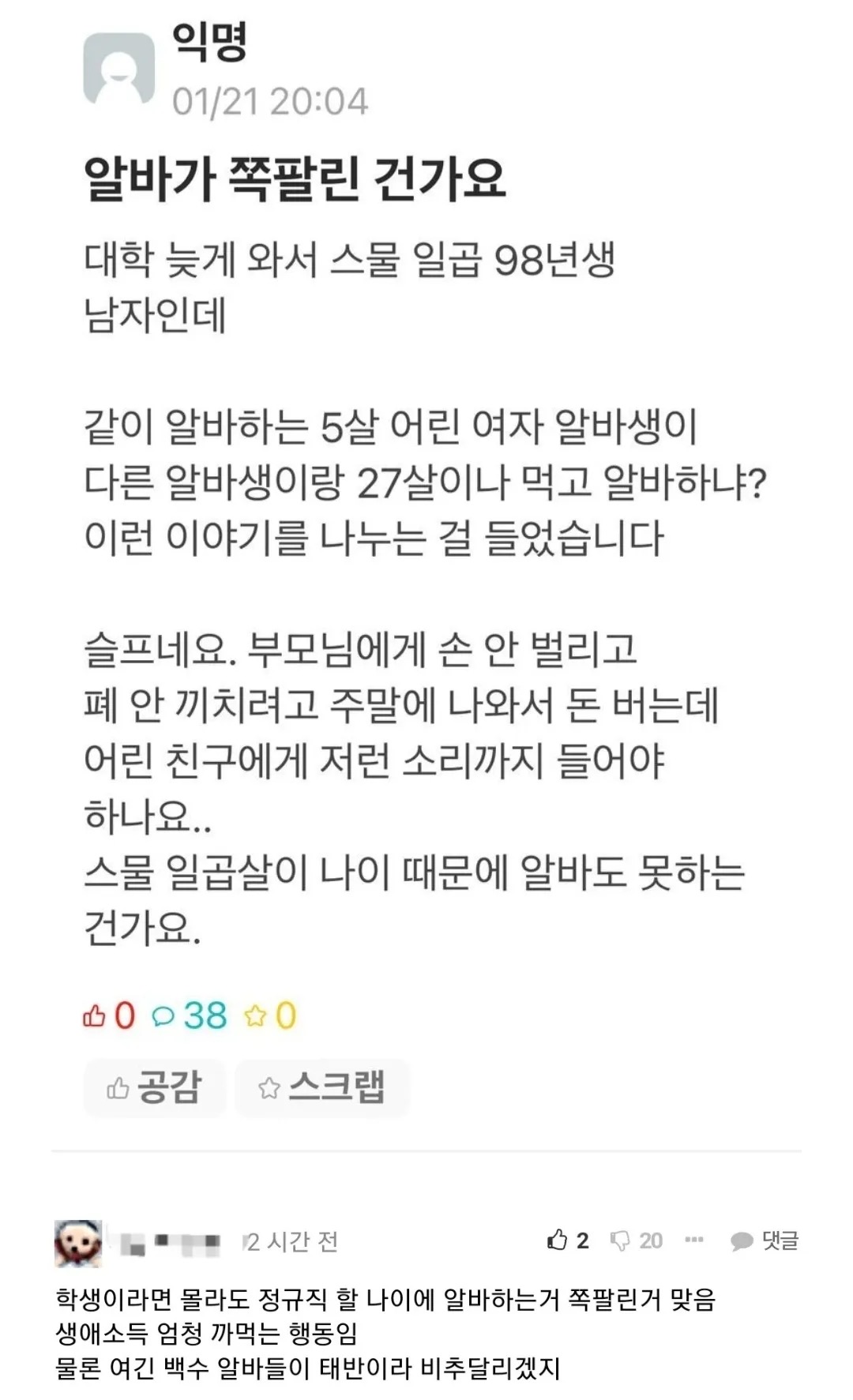Viewport: 853px width, 1400px height.
Task: Like the comment posted 2 시간 전
Action: (x=568, y=1240)
